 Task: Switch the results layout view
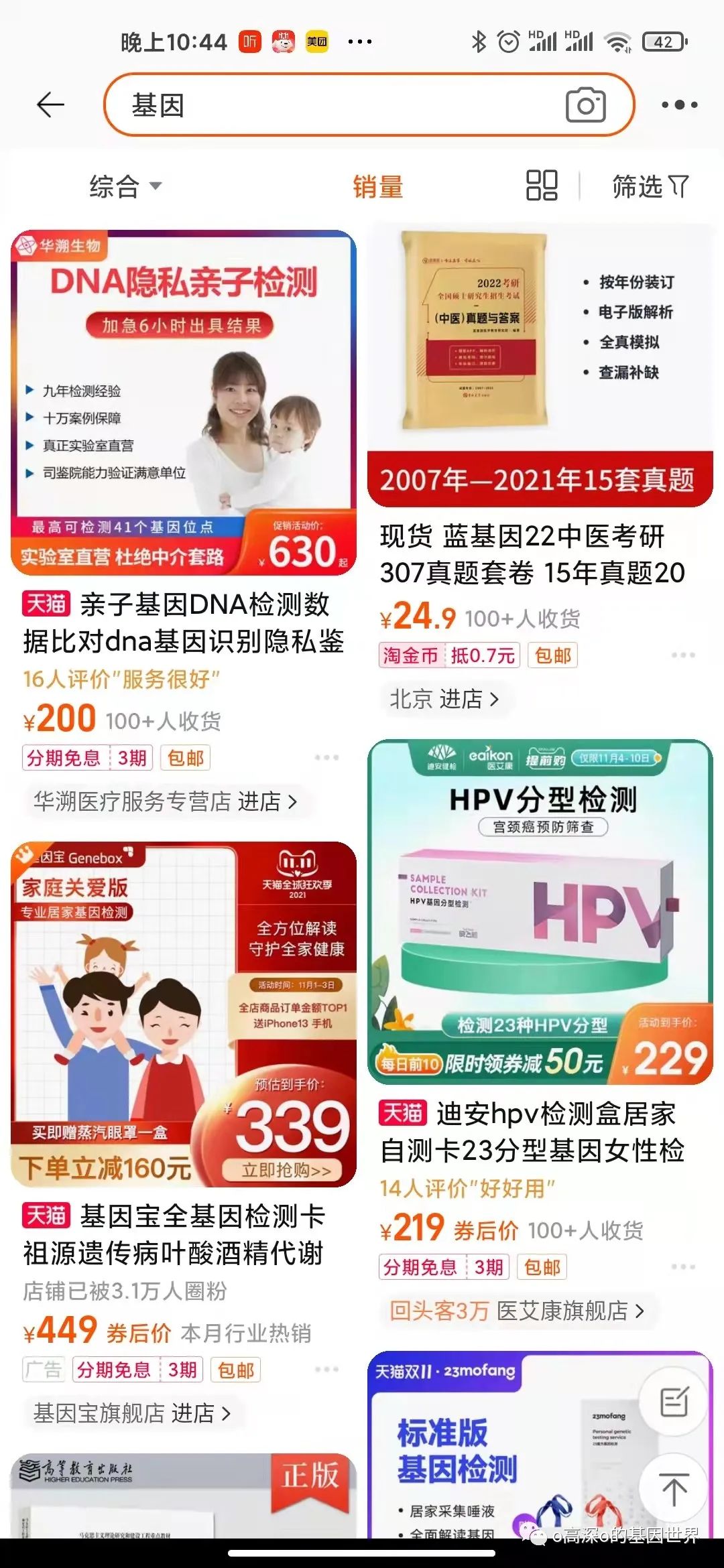542,186
